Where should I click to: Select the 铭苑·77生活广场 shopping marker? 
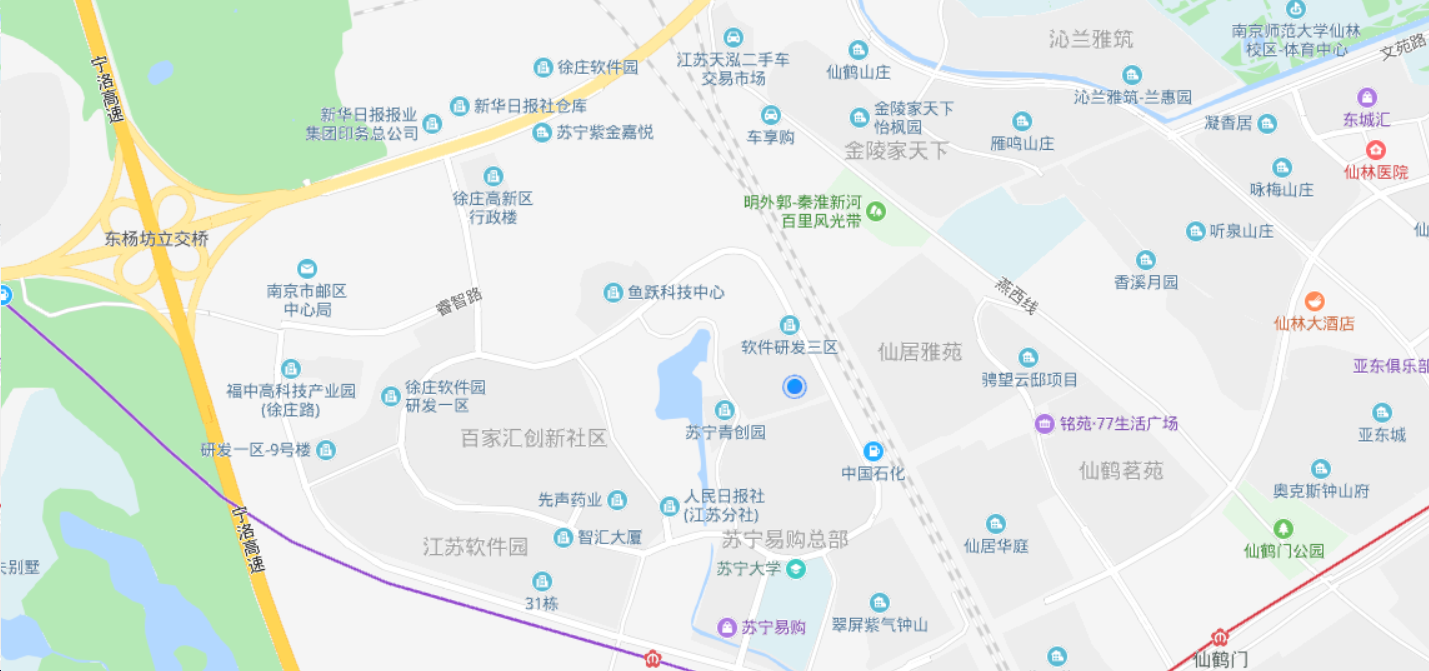(1045, 424)
